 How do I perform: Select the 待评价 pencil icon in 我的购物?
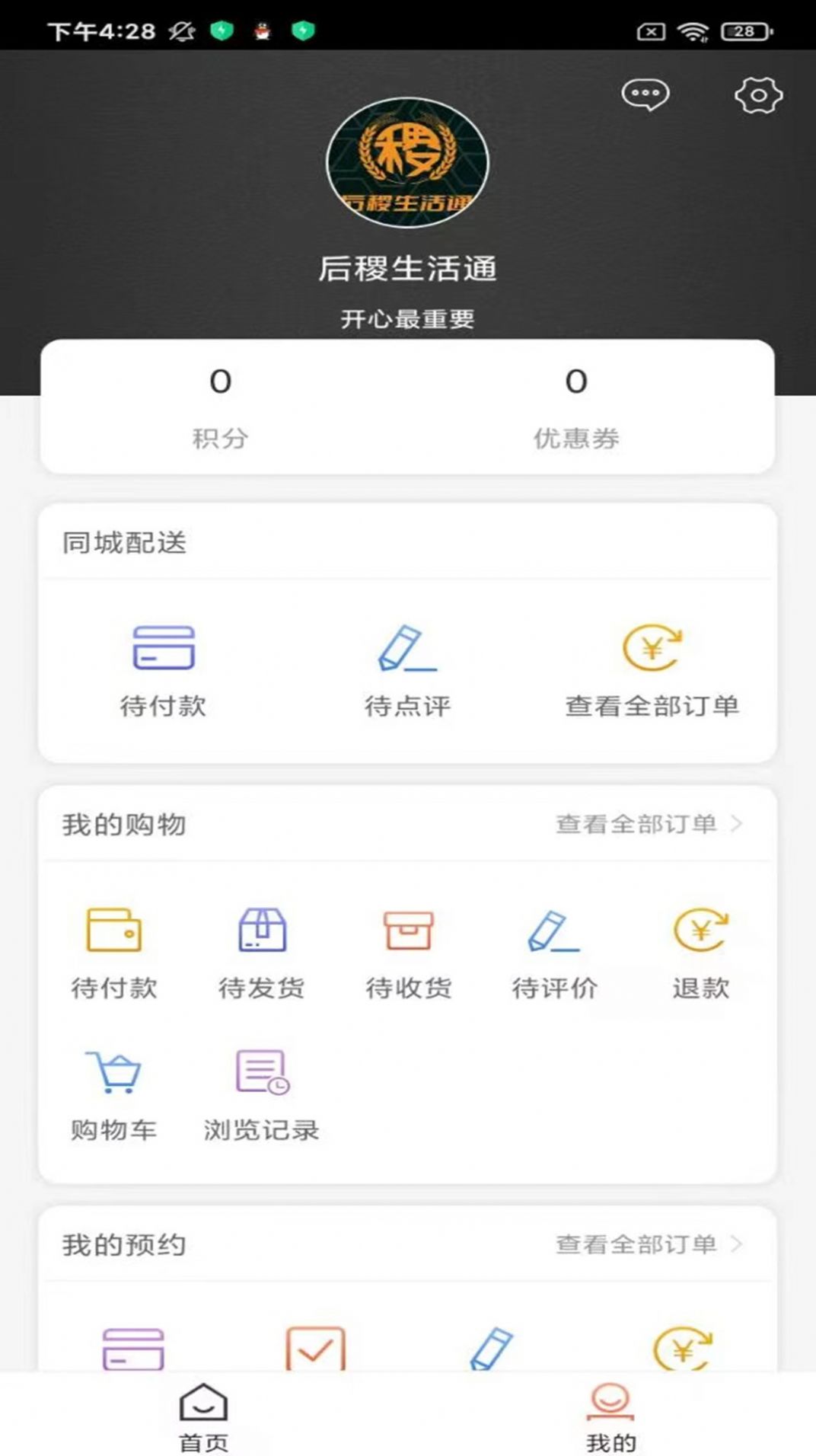pos(555,932)
